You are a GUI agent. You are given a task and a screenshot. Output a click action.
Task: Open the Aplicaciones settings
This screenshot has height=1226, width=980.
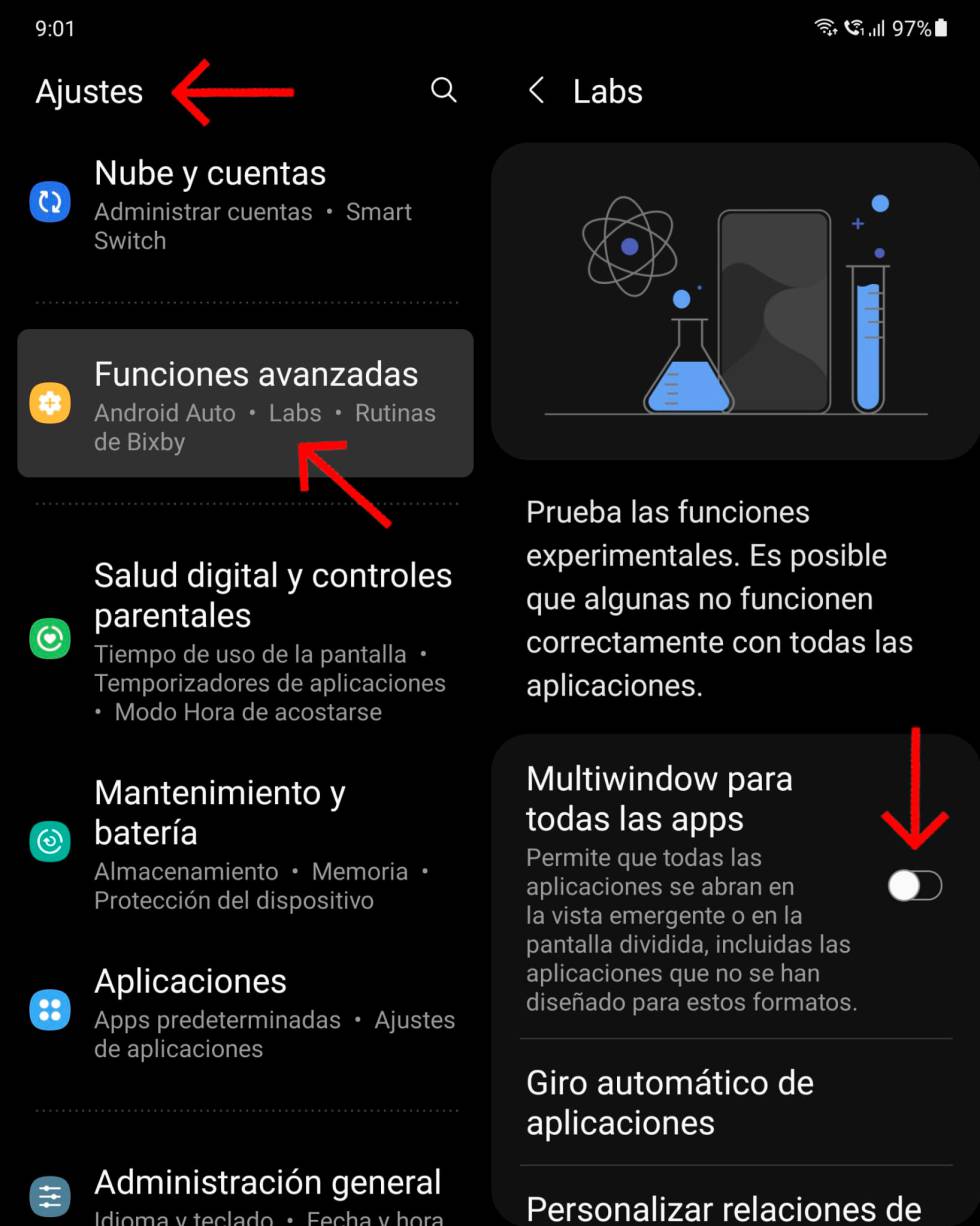(x=245, y=1011)
